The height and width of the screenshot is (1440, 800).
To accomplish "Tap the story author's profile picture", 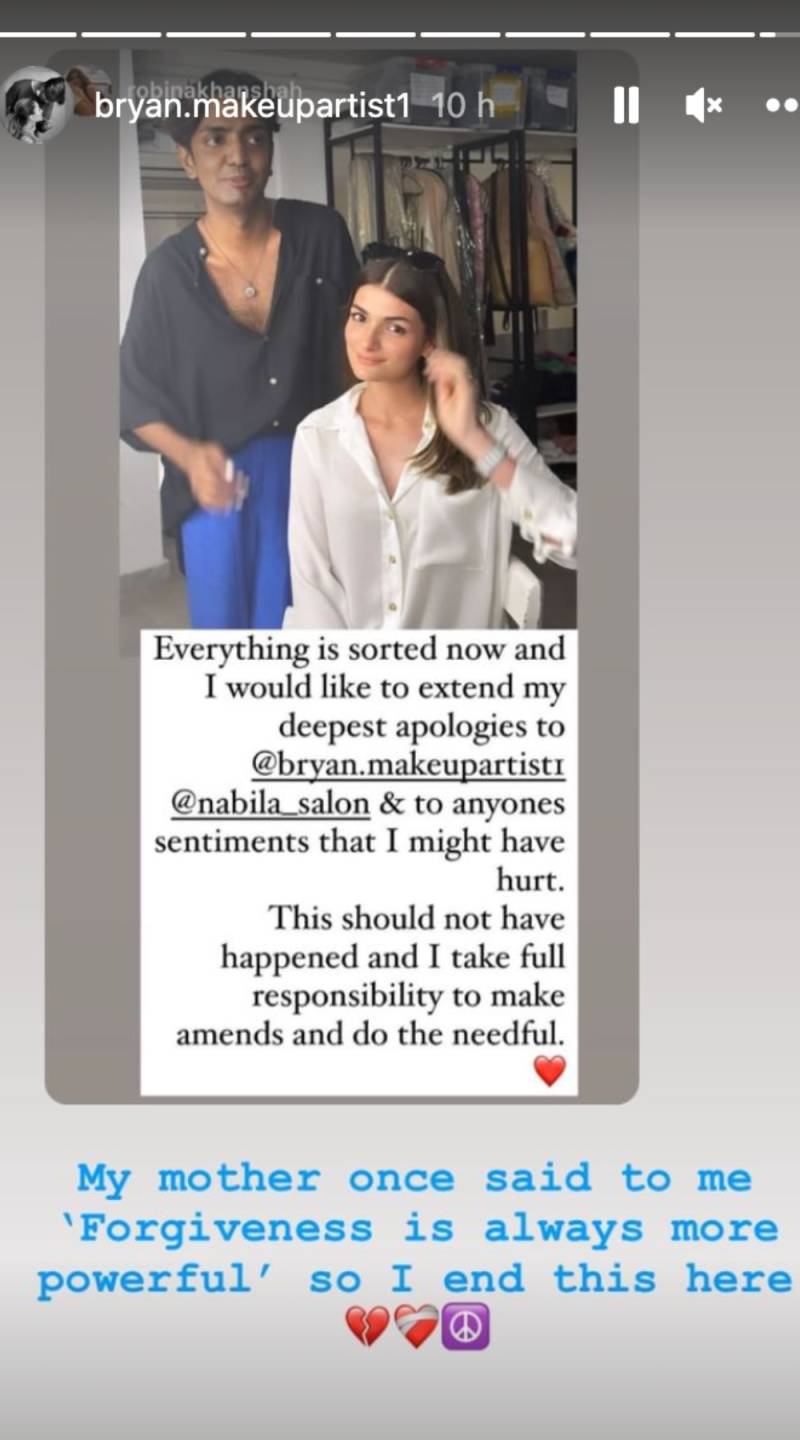I will pos(36,105).
